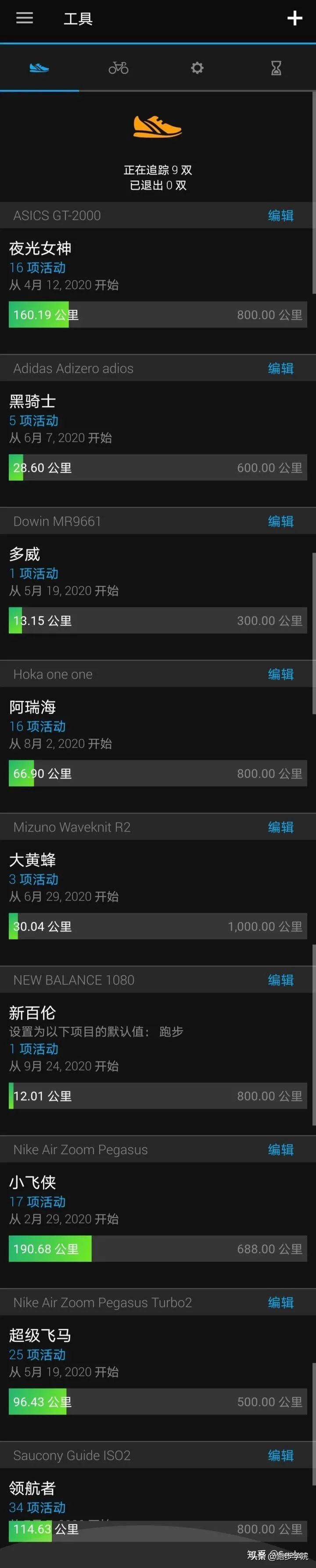View 5 activities for 黑骑士

pyautogui.click(x=33, y=421)
